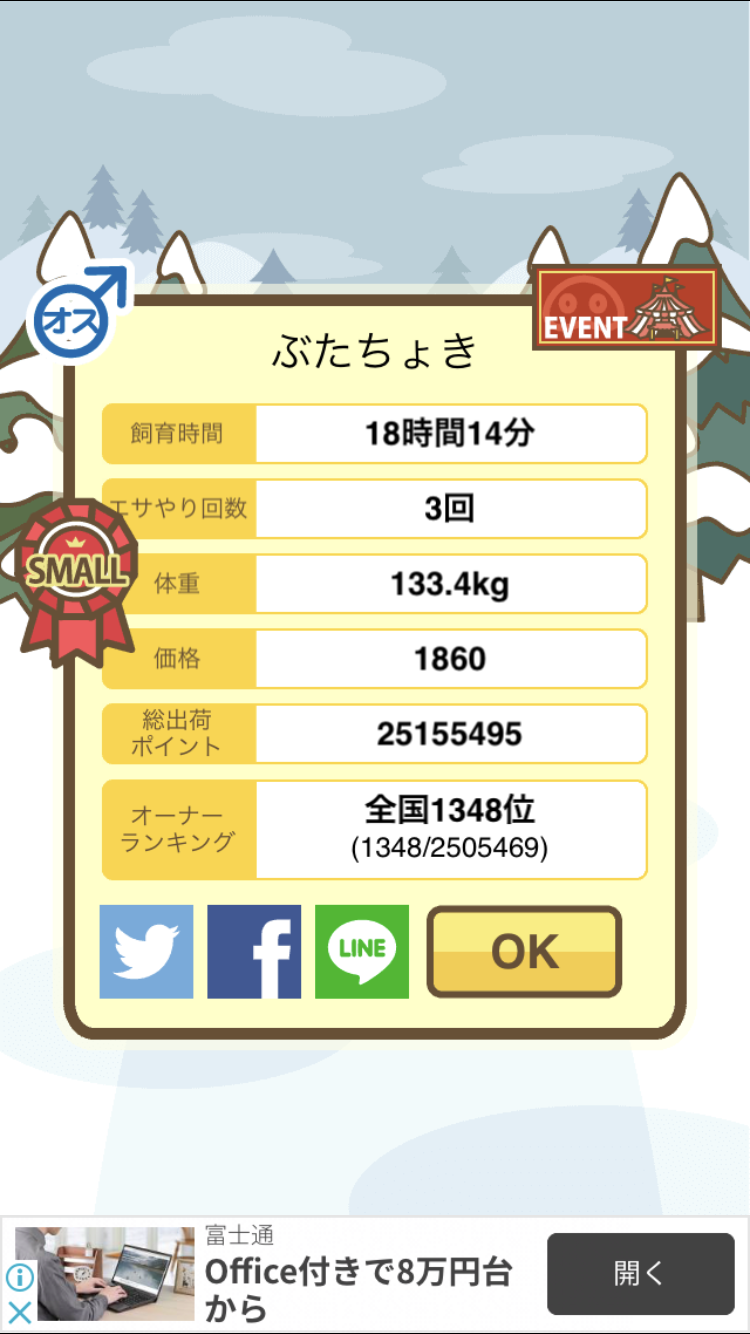Screen dimensions: 750x1334
Task: Close the ad banner
Action: tap(20, 1311)
